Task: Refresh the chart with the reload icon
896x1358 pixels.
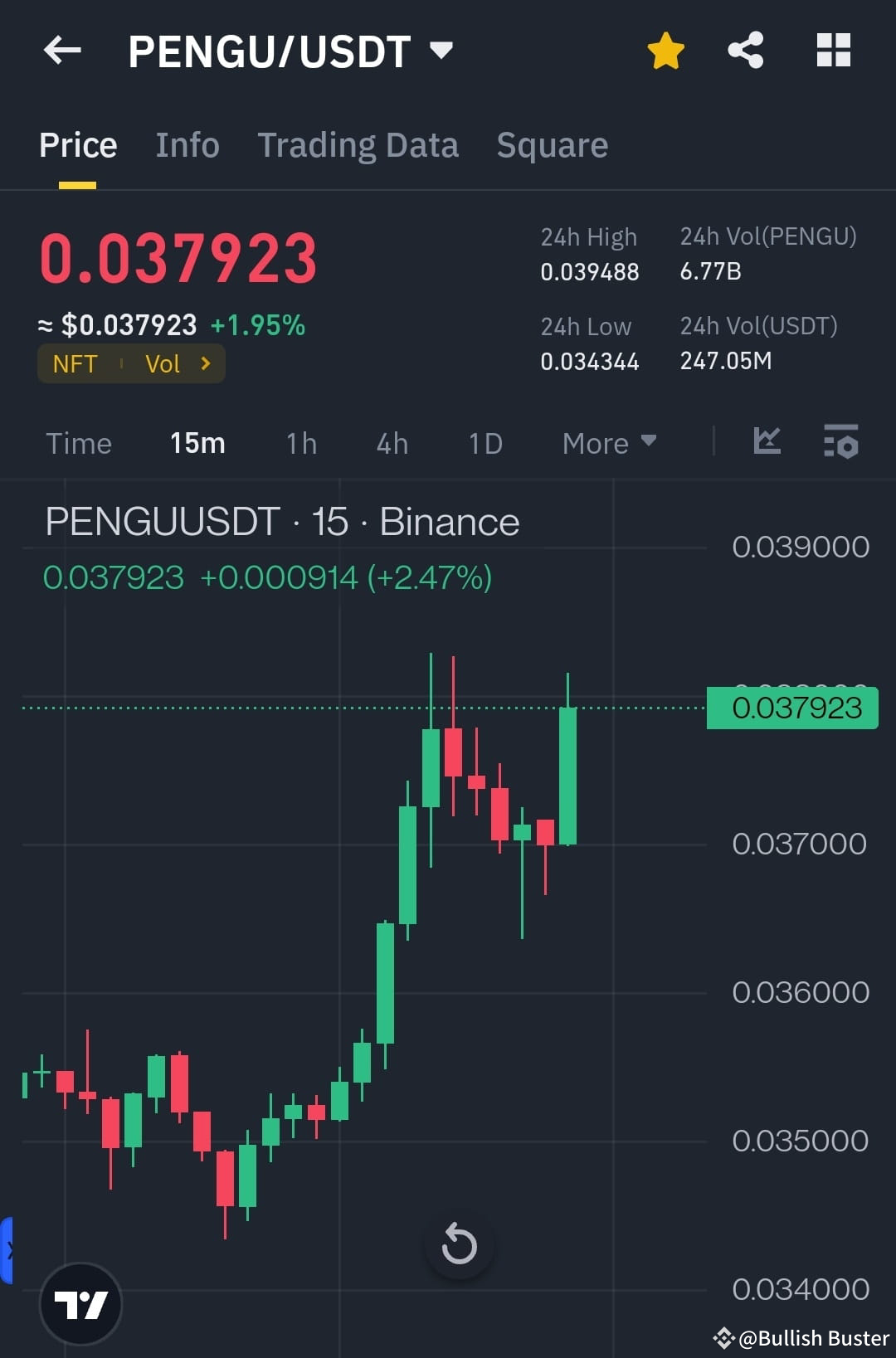Action: (x=460, y=1243)
